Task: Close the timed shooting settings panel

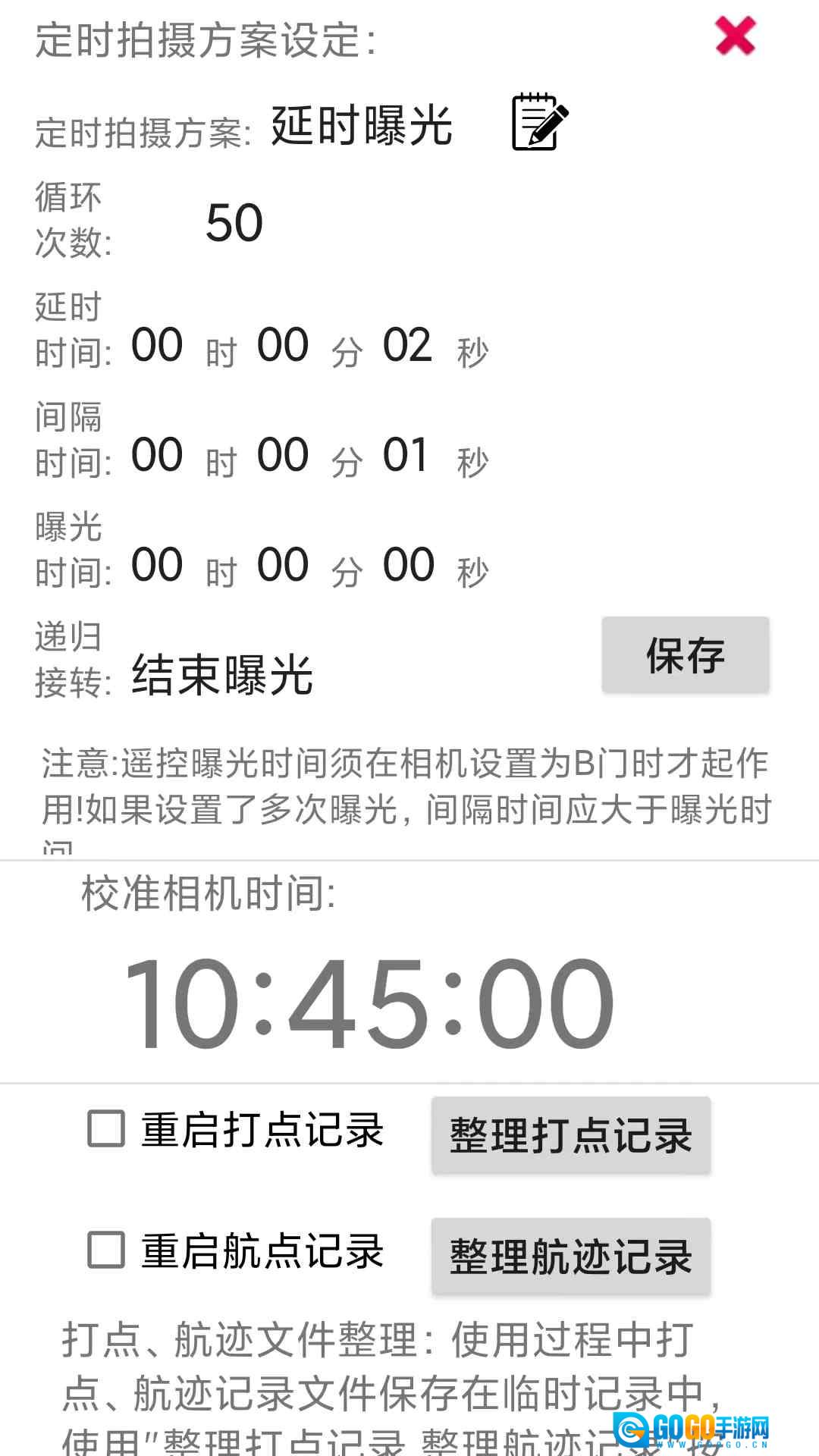Action: pos(735,36)
